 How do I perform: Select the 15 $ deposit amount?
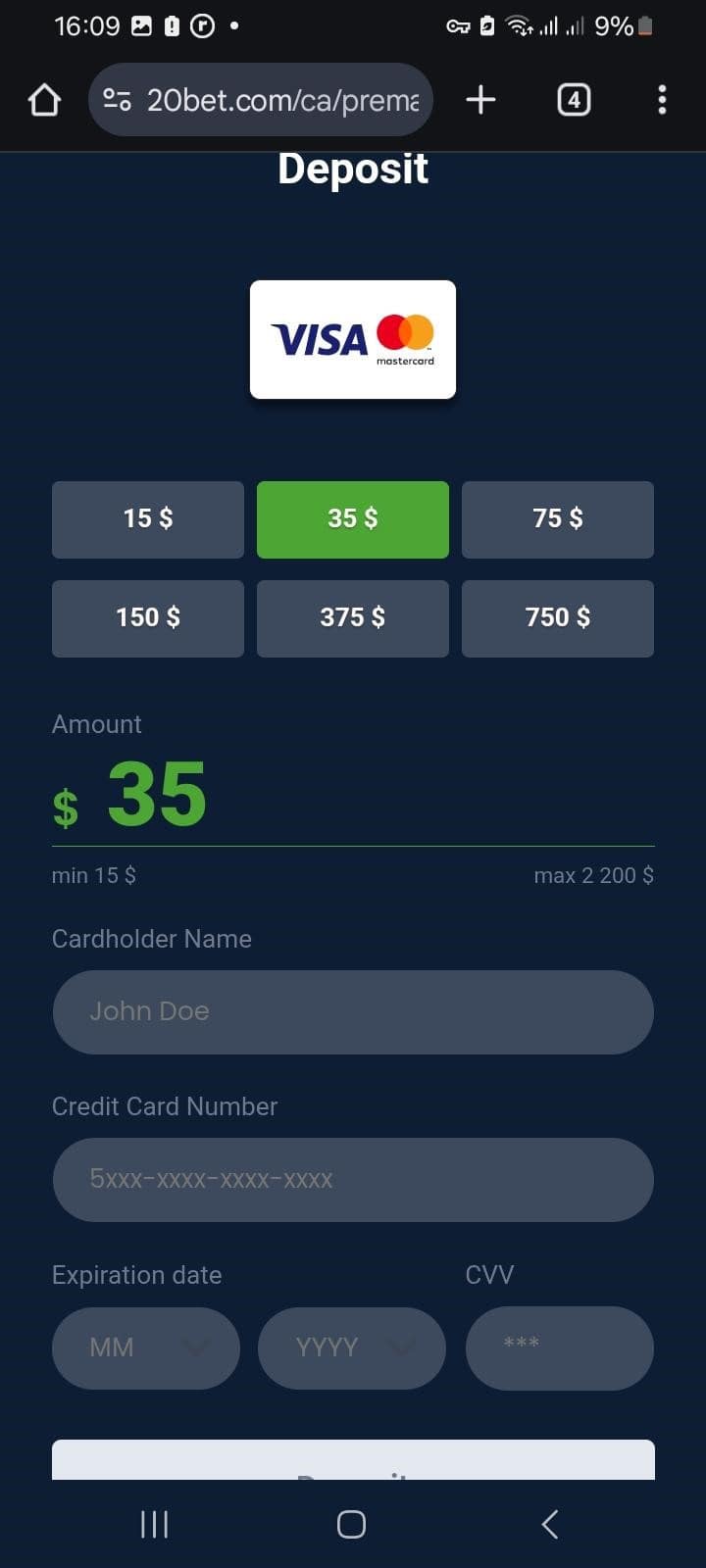coord(148,519)
